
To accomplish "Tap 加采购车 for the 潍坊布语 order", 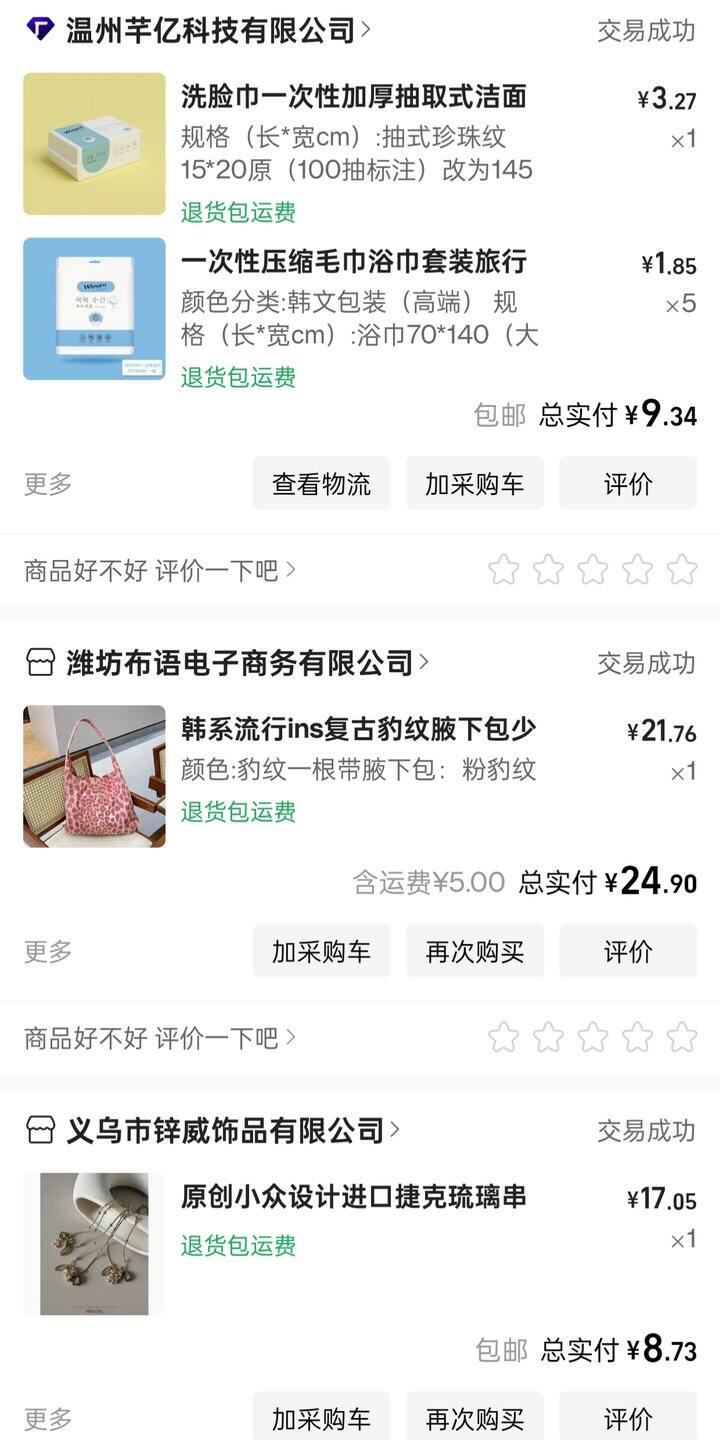I will pyautogui.click(x=321, y=951).
